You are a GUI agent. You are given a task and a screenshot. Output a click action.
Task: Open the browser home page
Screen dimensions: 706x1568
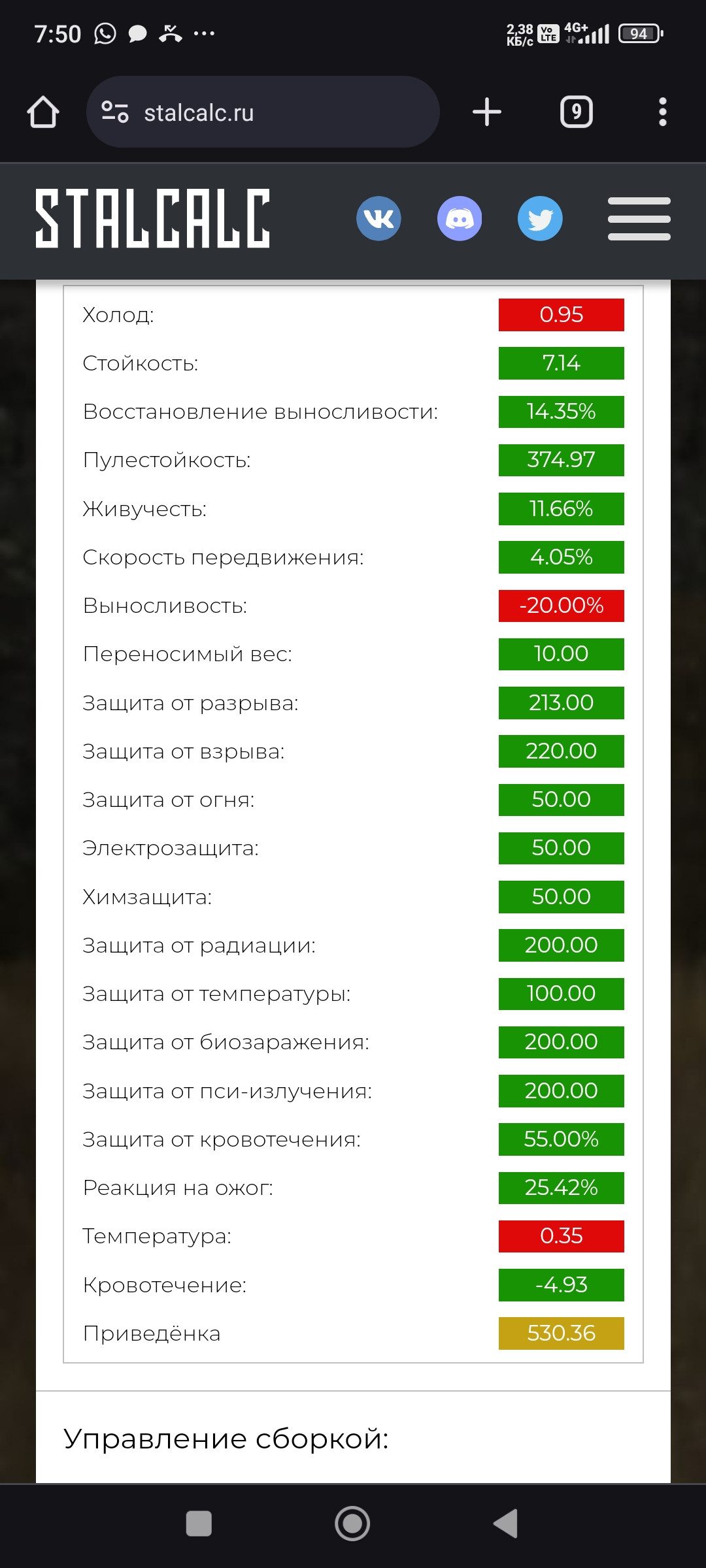[x=43, y=112]
